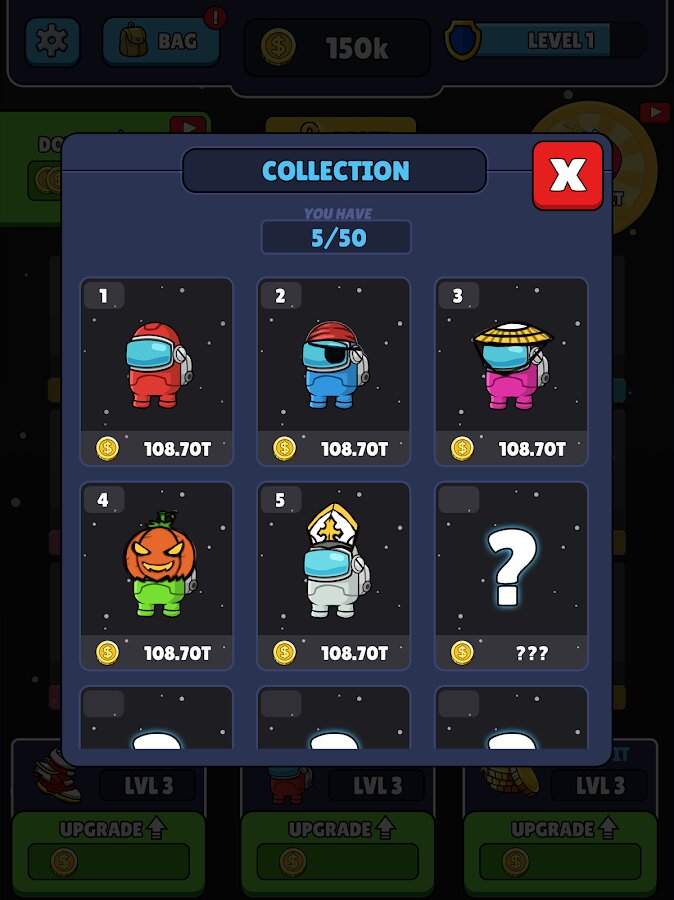This screenshot has height=900, width=674.
Task: Open the settings gear
Action: click(51, 41)
